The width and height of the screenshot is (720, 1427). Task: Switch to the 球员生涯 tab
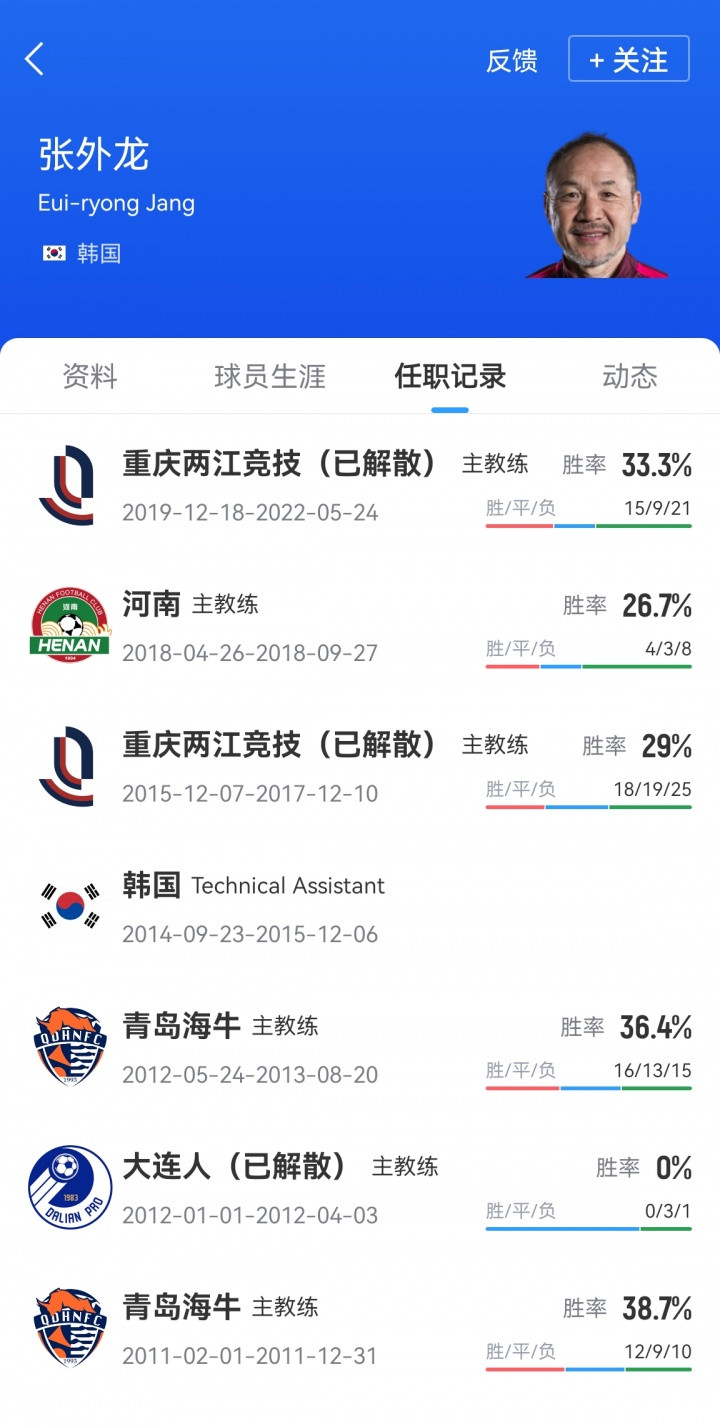pos(270,377)
